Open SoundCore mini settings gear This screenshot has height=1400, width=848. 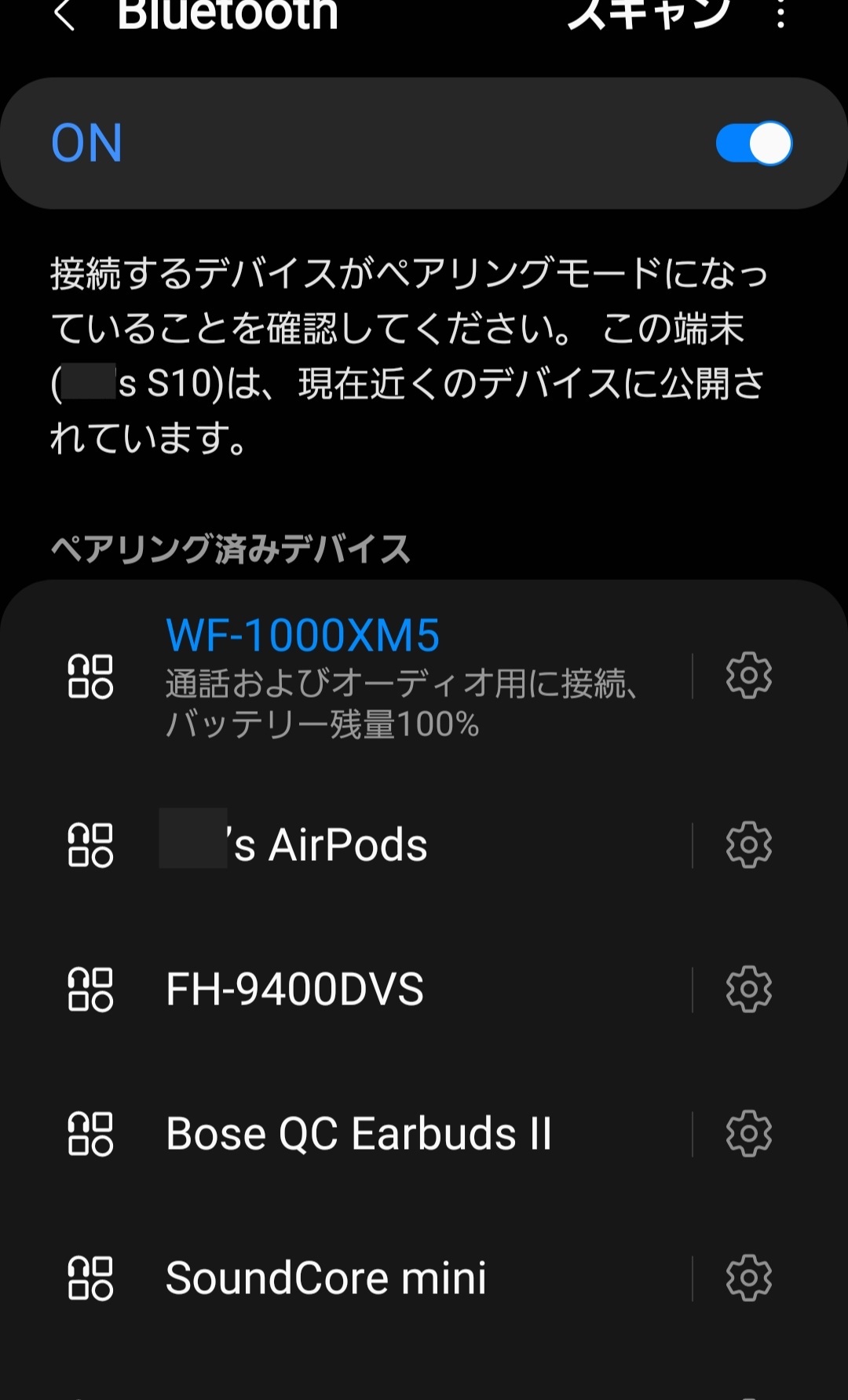(748, 1278)
